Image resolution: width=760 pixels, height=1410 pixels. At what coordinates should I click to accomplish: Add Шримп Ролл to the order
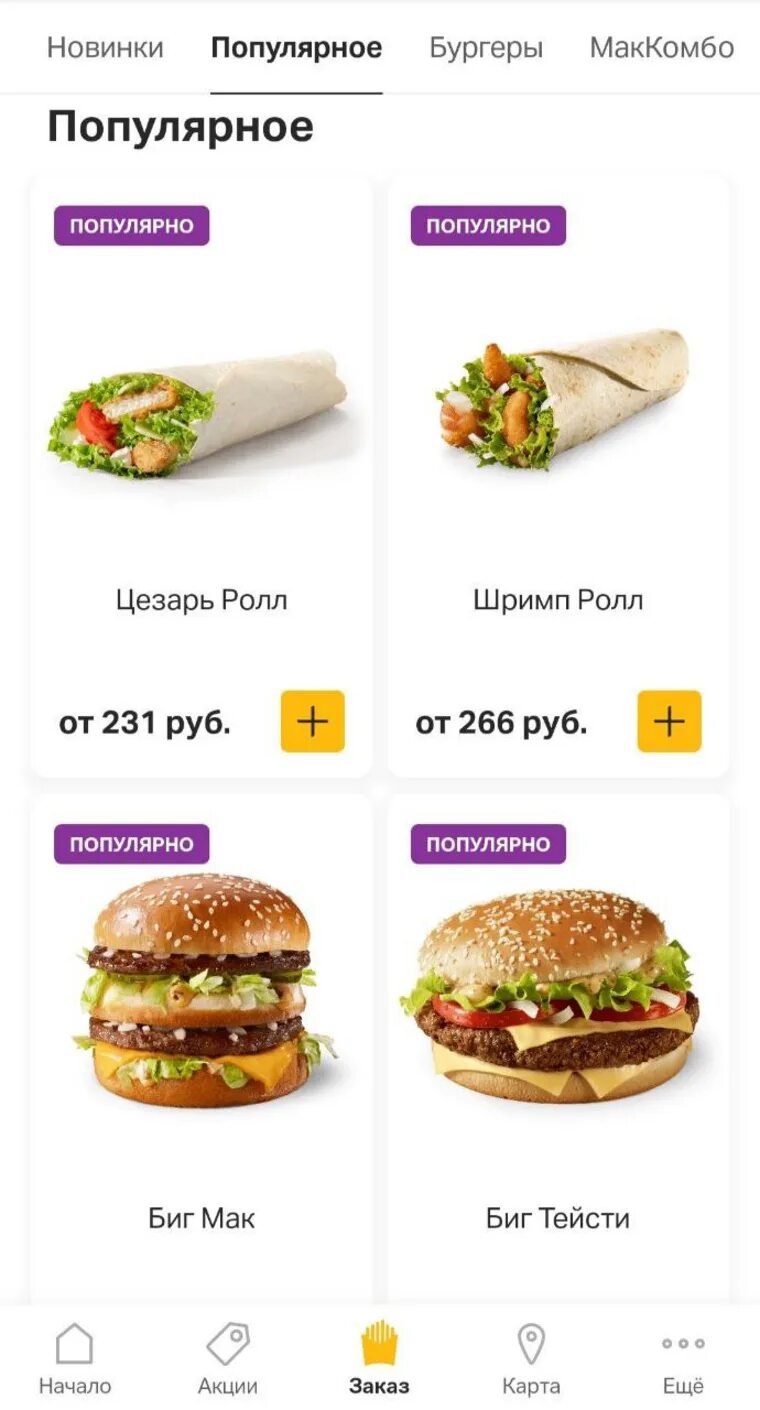pyautogui.click(x=669, y=721)
